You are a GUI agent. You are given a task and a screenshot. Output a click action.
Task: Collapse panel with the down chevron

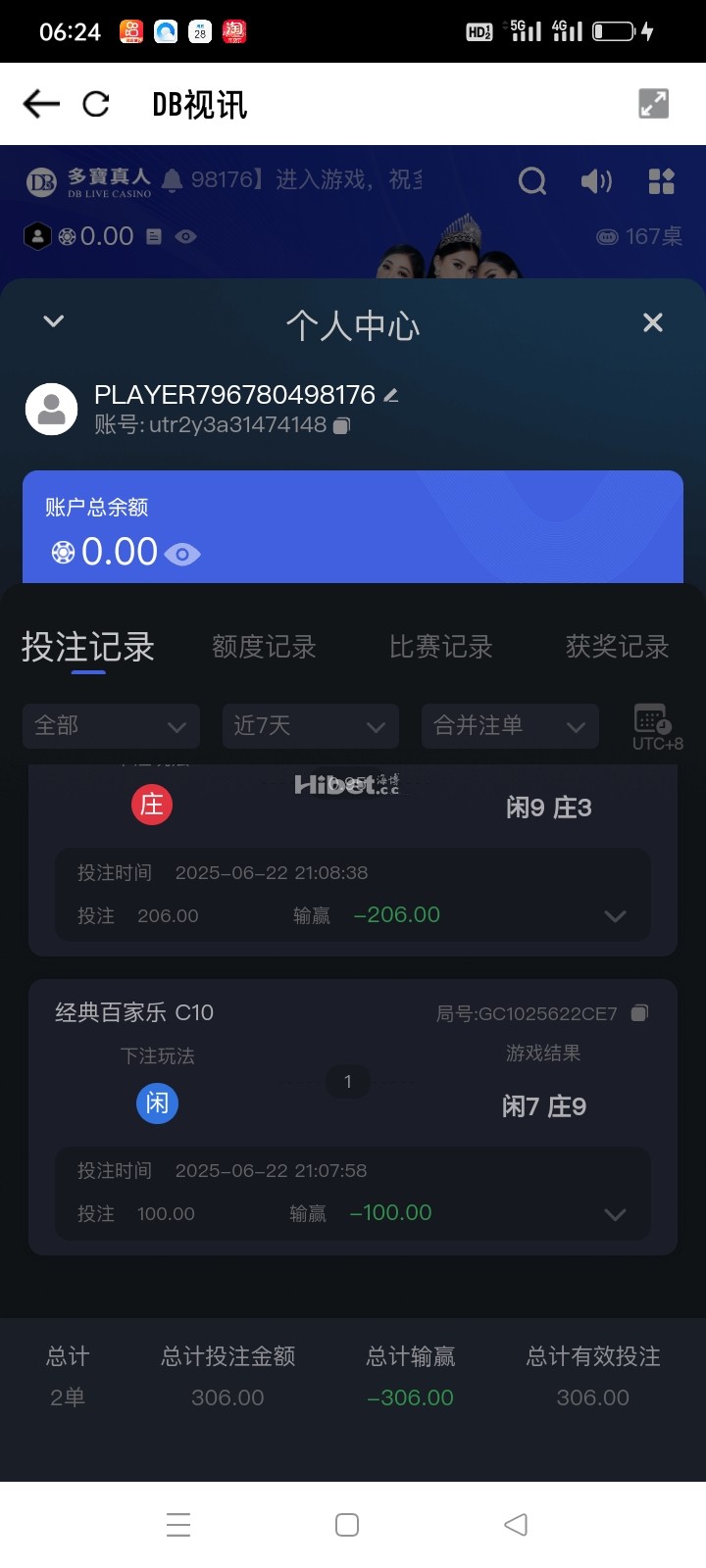tap(54, 321)
